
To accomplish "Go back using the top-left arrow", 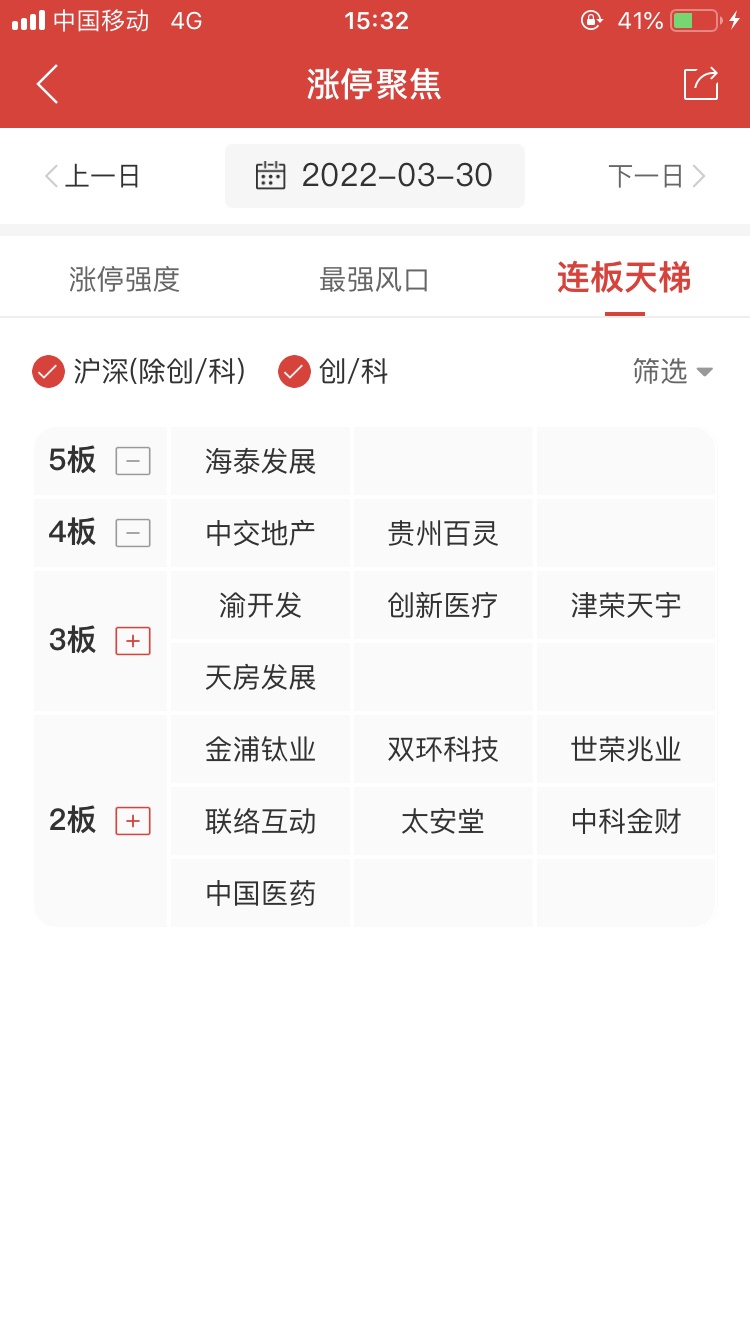I will [x=47, y=84].
